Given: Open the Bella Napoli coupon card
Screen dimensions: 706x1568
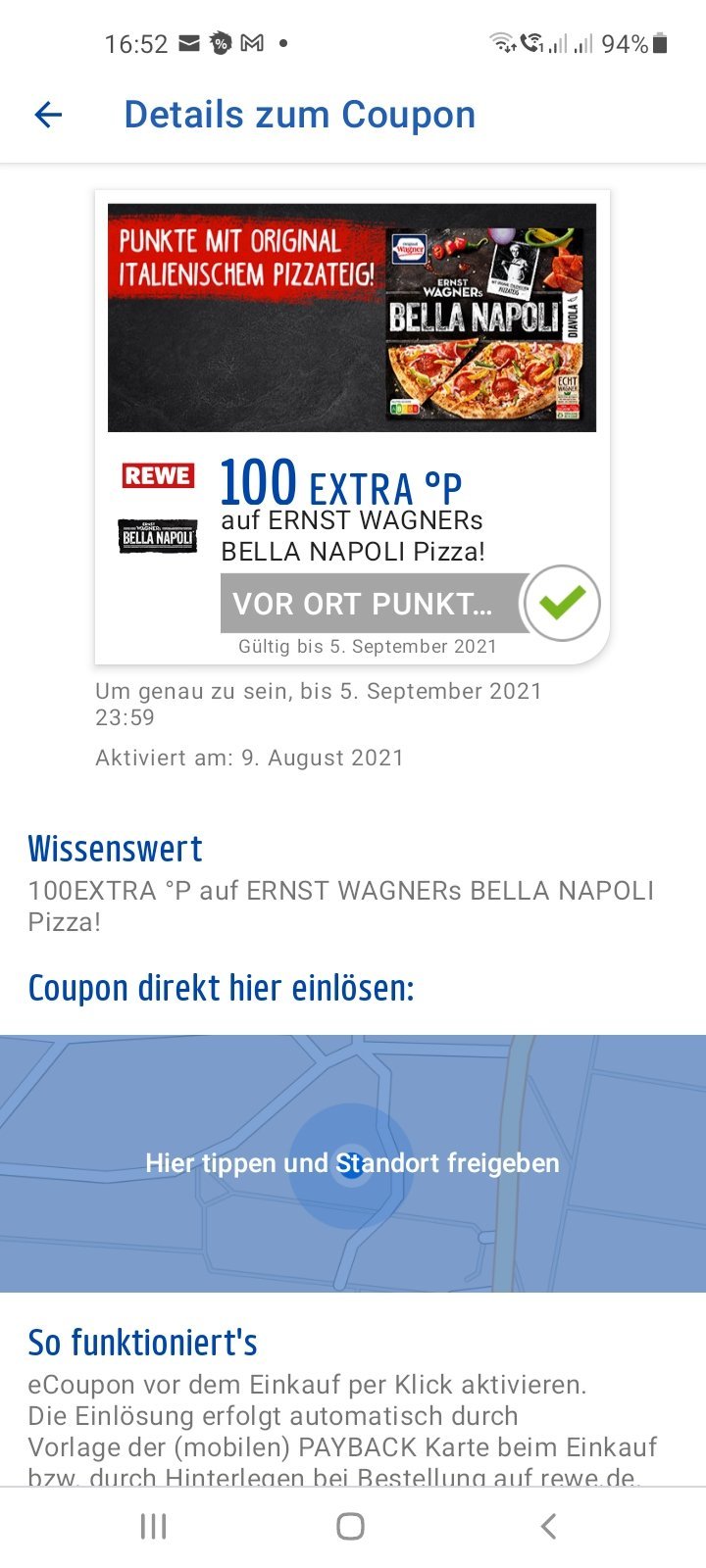Looking at the screenshot, I should pos(352,426).
